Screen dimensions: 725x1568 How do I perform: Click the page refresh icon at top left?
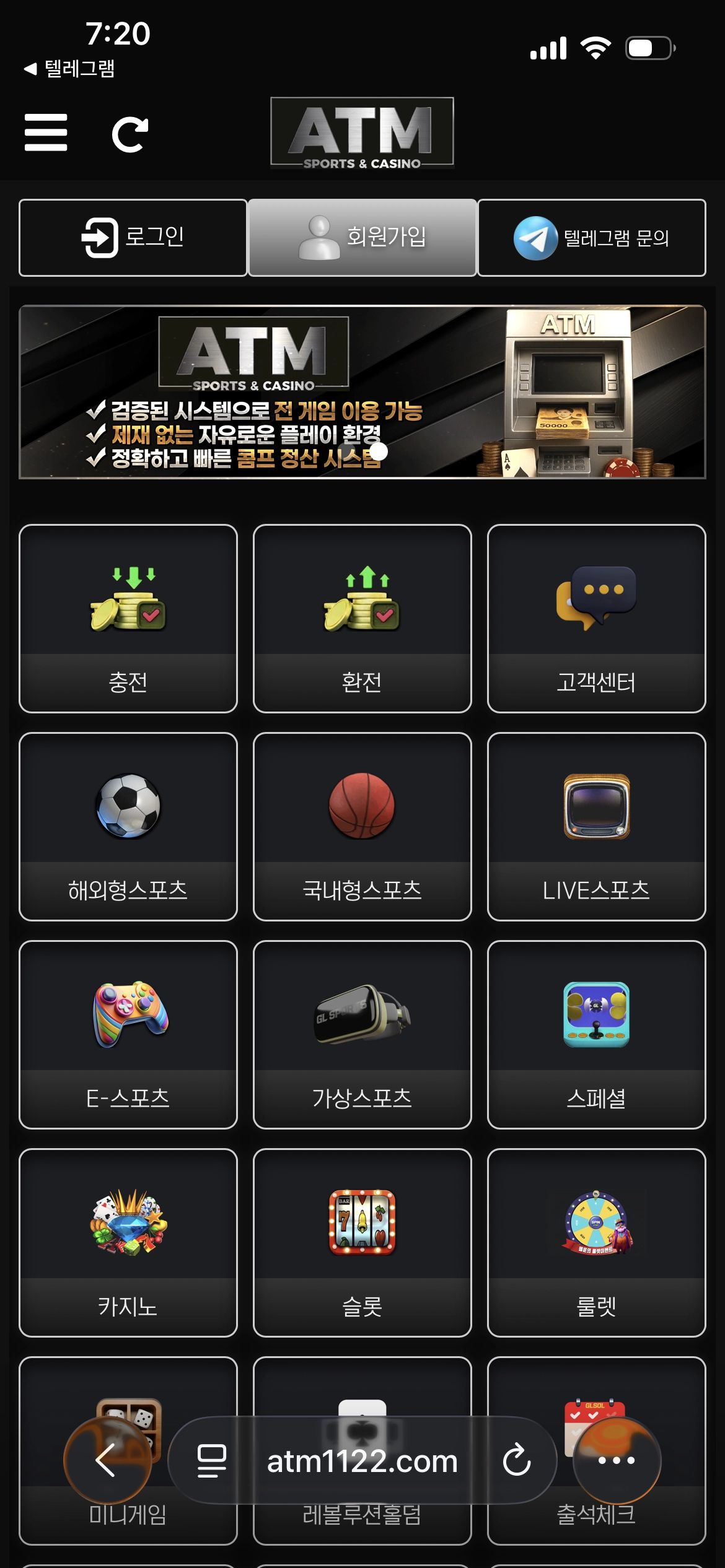tap(128, 132)
